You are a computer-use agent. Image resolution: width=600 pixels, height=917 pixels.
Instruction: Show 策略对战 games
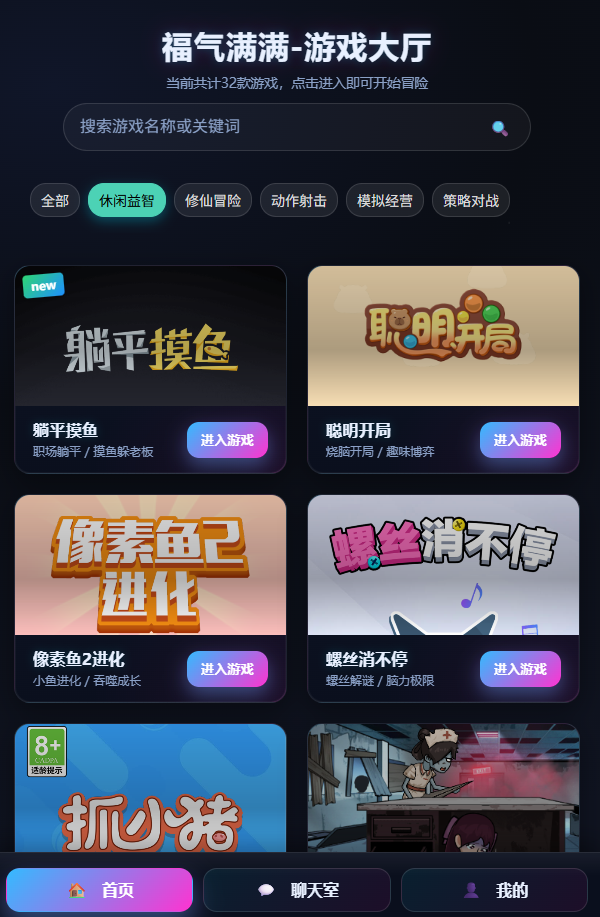471,200
